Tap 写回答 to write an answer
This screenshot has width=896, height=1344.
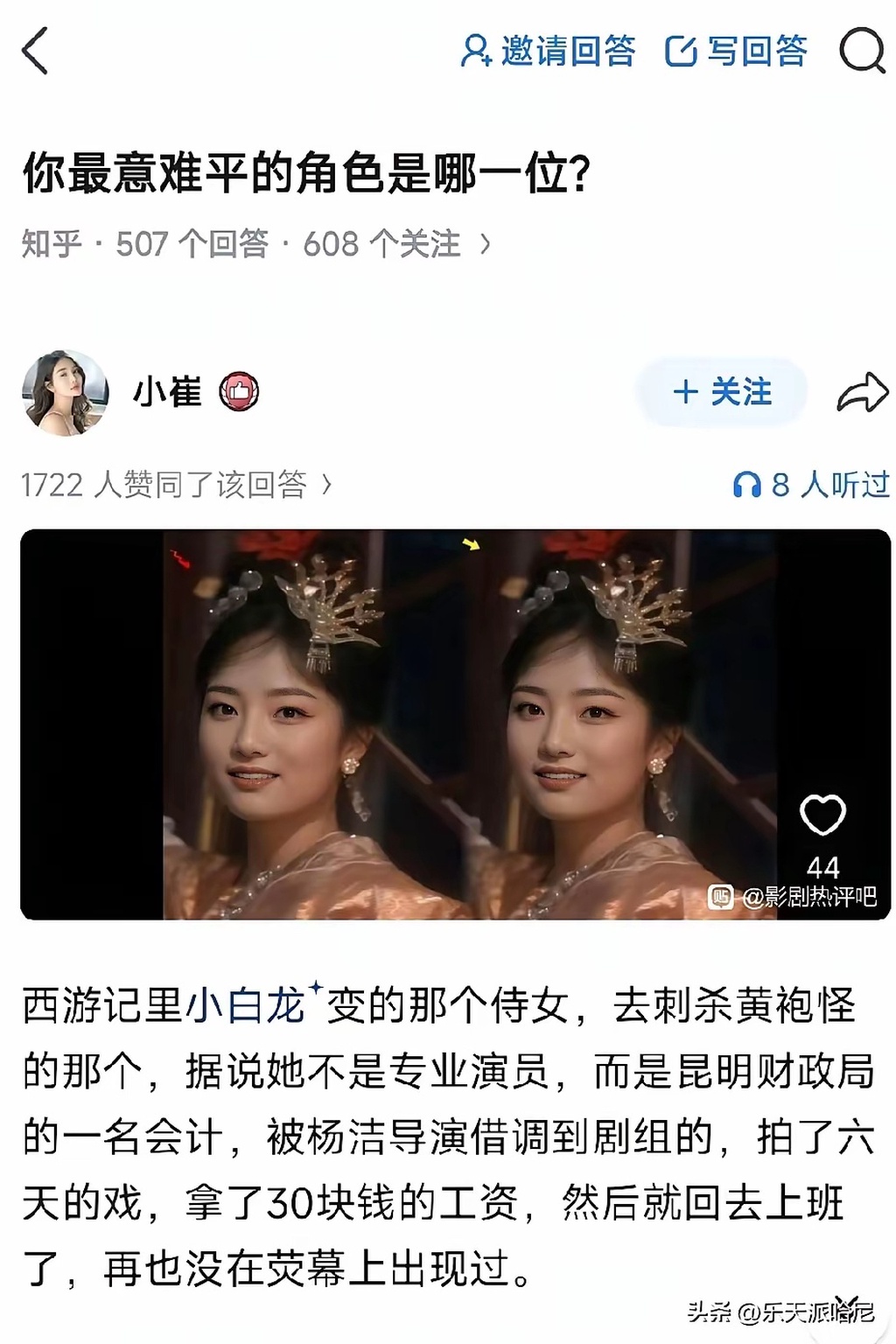737,51
